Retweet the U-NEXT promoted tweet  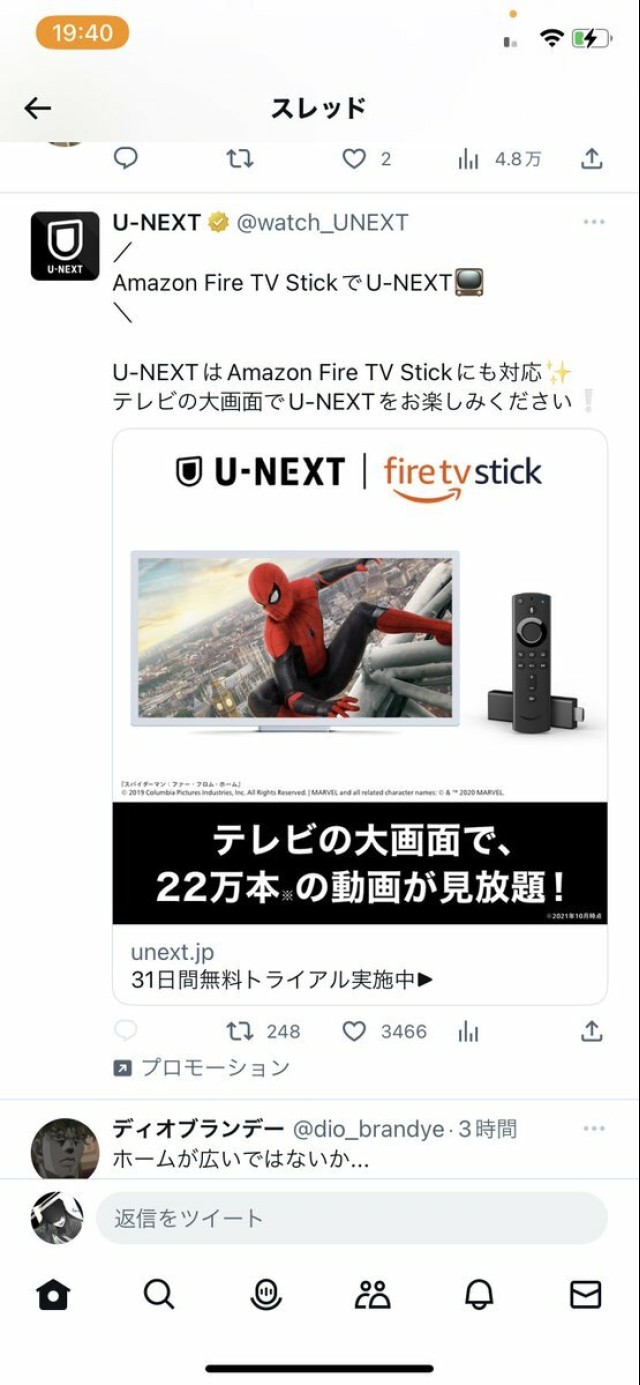pyautogui.click(x=240, y=1031)
